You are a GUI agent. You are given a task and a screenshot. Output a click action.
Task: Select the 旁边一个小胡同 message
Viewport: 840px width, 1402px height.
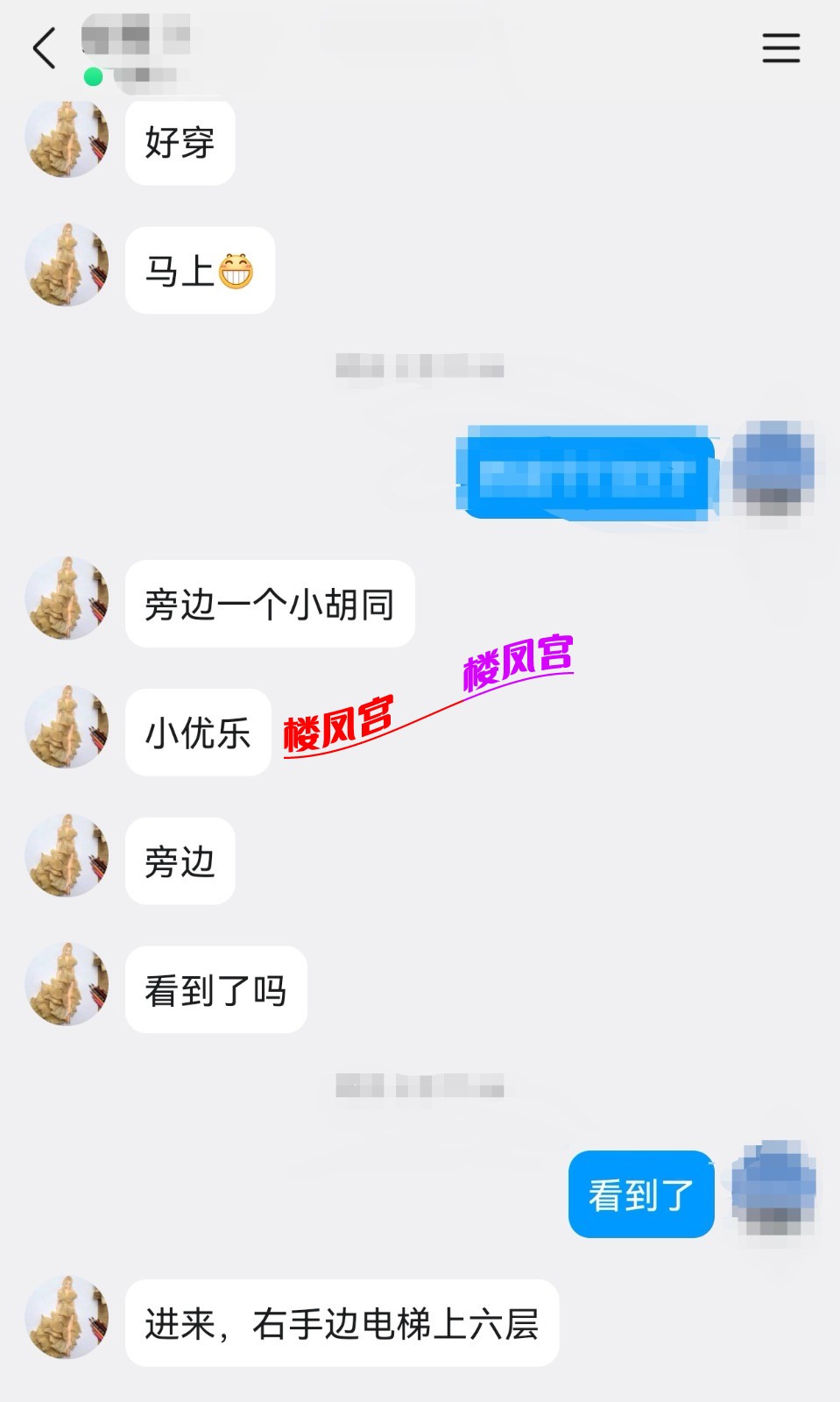click(269, 605)
